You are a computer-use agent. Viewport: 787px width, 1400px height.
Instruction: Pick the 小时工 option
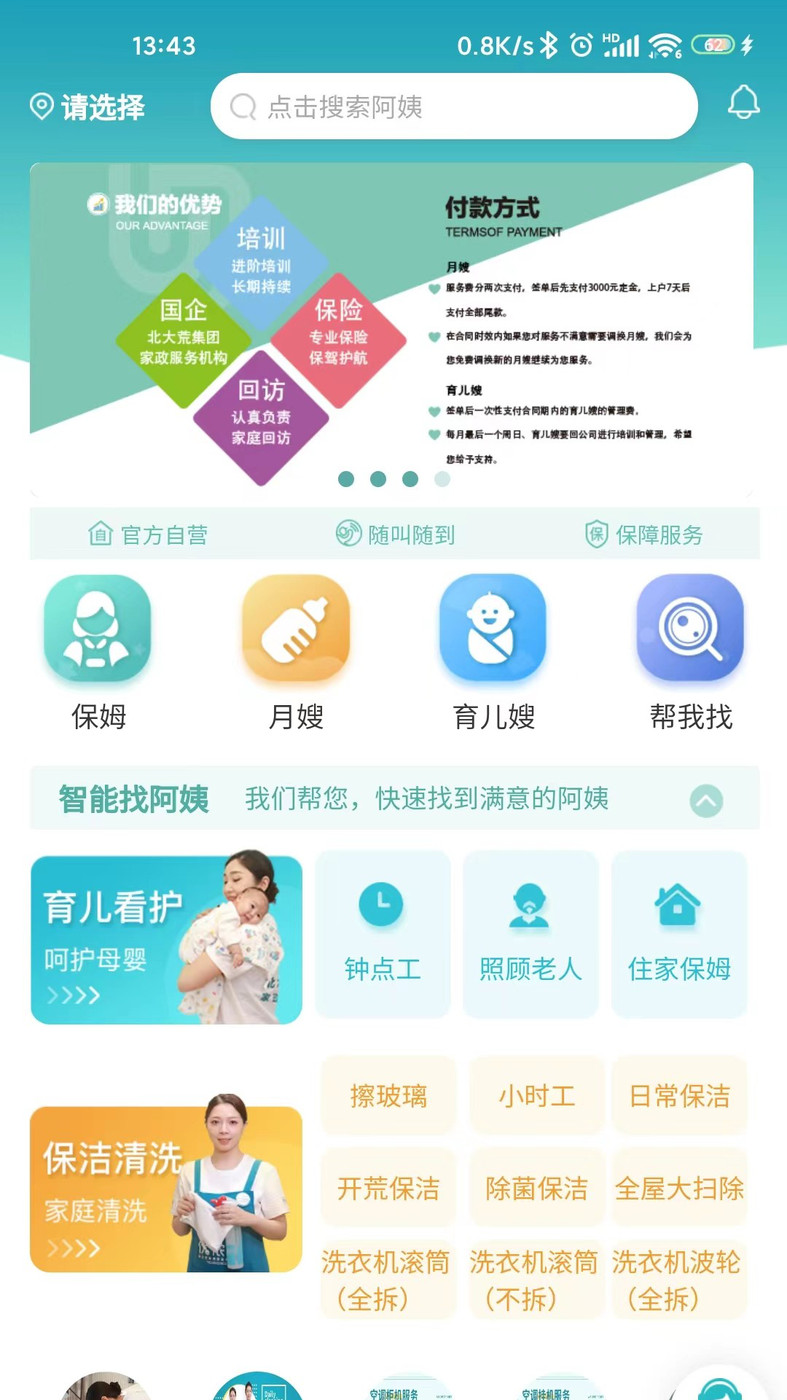pyautogui.click(x=537, y=1096)
